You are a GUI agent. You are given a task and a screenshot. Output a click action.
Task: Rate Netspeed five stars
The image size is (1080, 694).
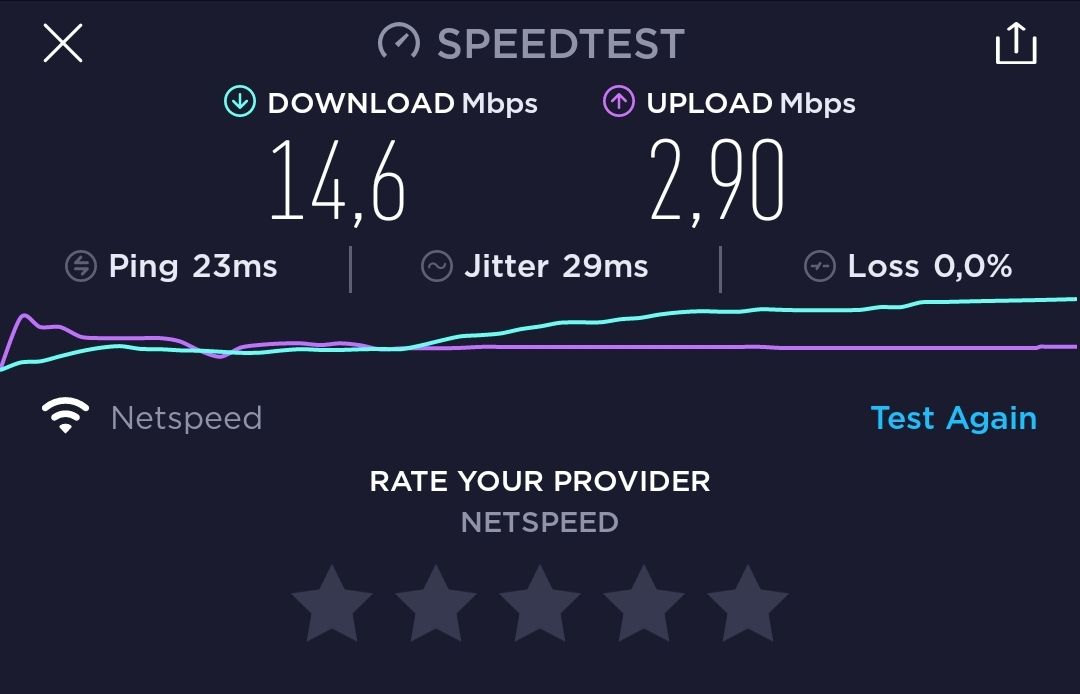coord(748,604)
